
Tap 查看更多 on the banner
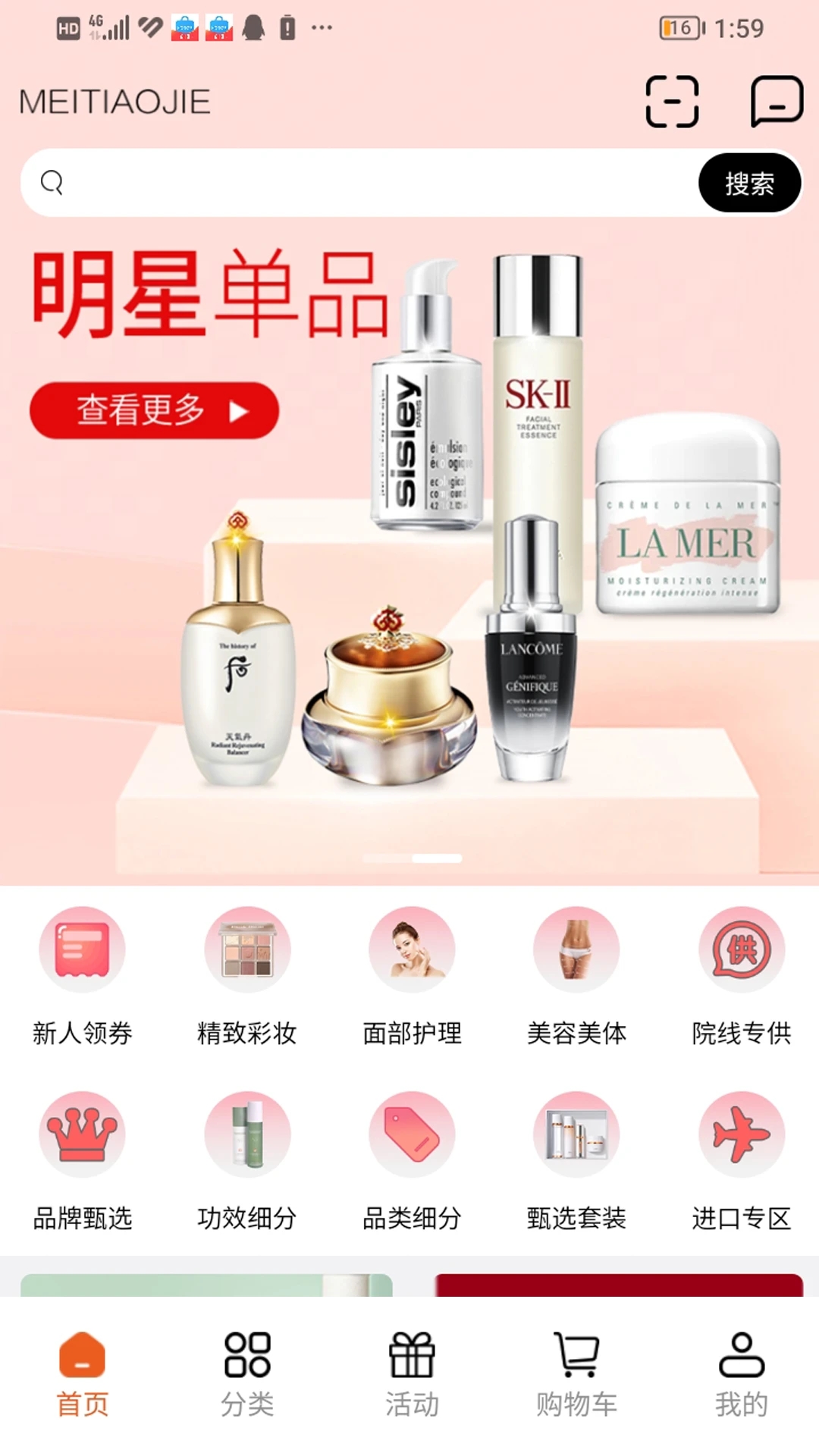pos(155,410)
